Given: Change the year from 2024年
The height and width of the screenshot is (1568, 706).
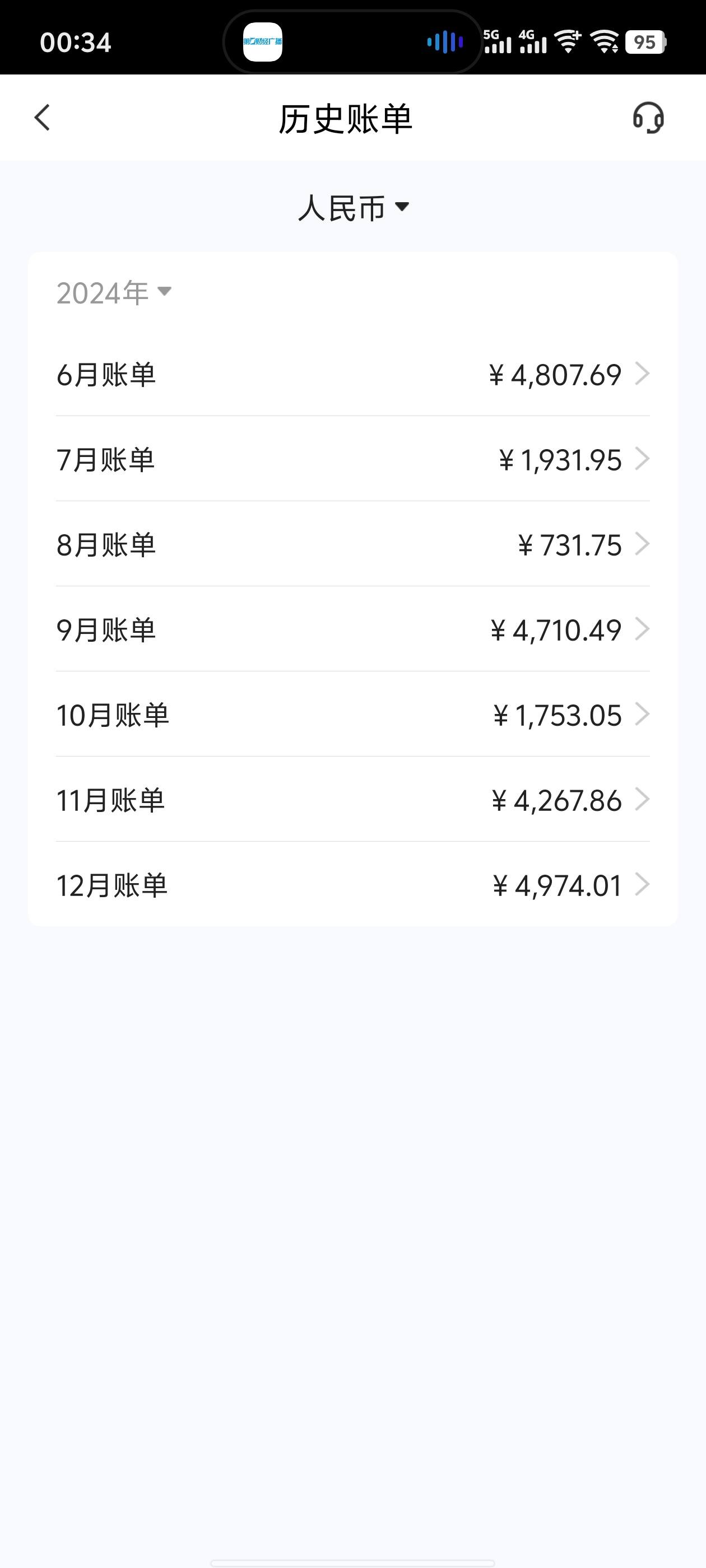Looking at the screenshot, I should coord(114,293).
